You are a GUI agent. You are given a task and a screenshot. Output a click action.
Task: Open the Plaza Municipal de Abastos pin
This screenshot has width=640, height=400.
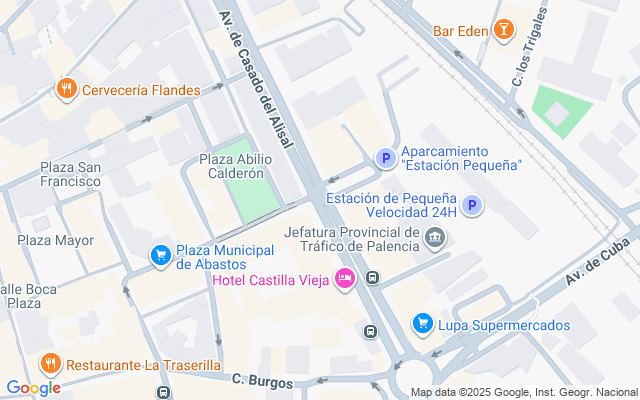point(161,256)
